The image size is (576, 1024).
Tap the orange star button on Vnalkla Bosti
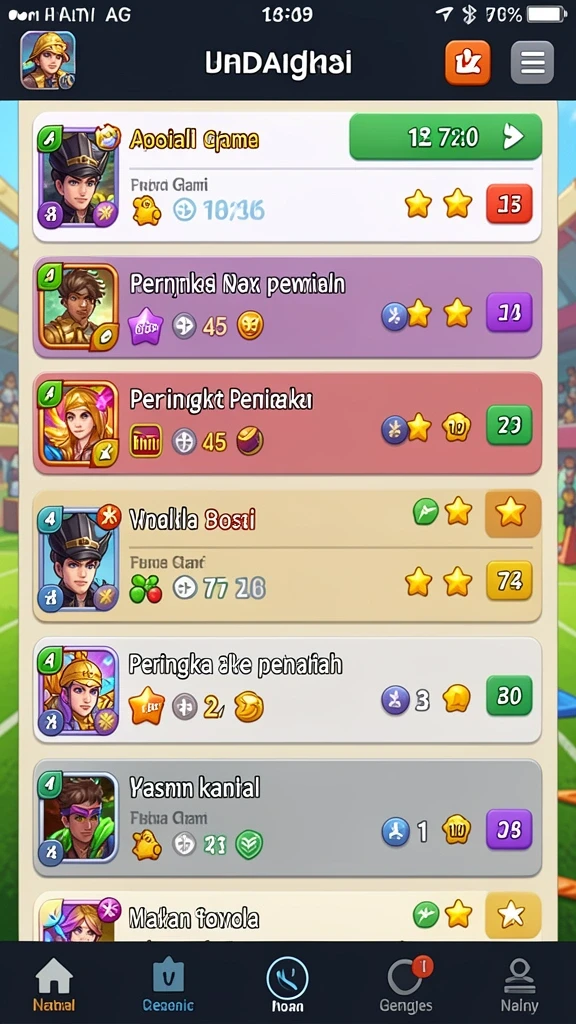point(513,514)
